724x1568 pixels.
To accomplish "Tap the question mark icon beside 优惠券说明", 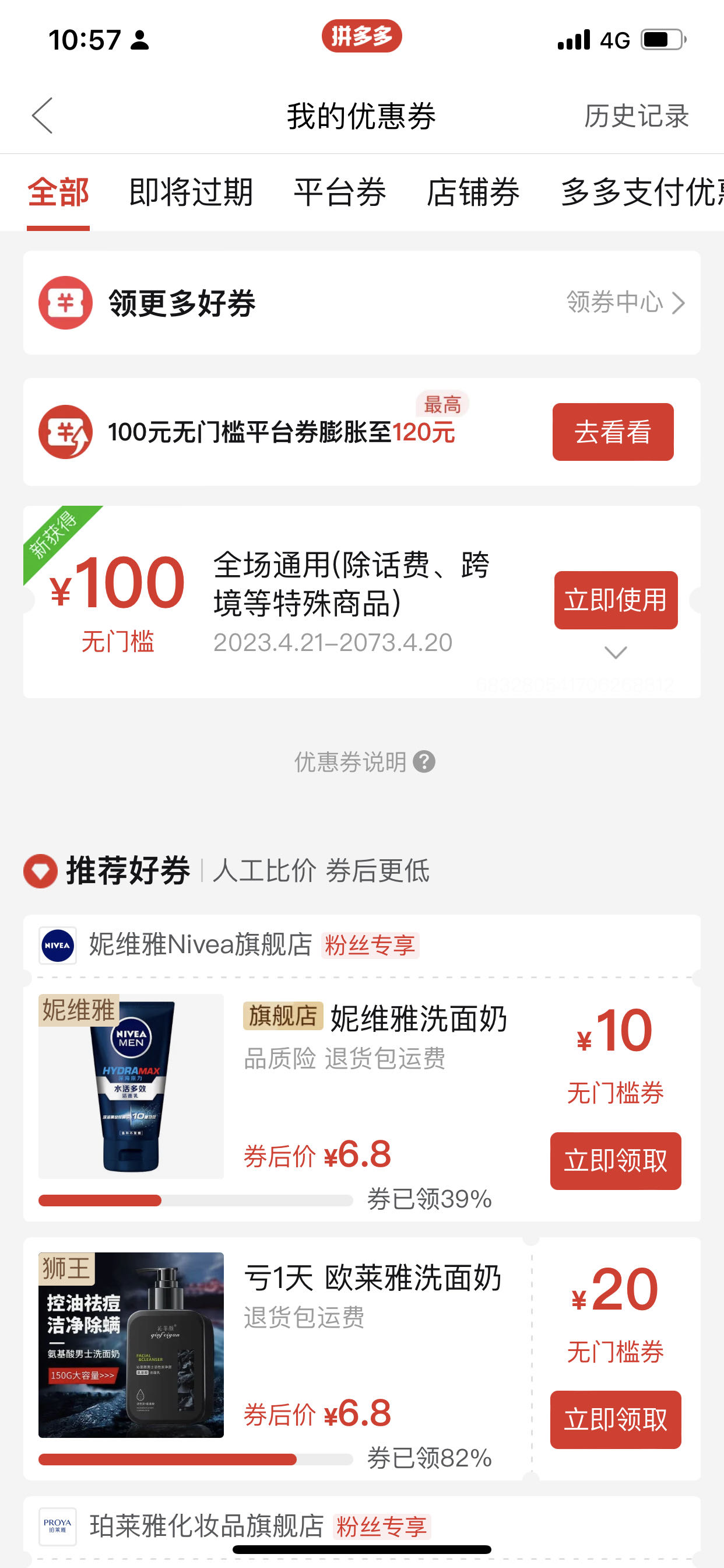I will [x=425, y=762].
